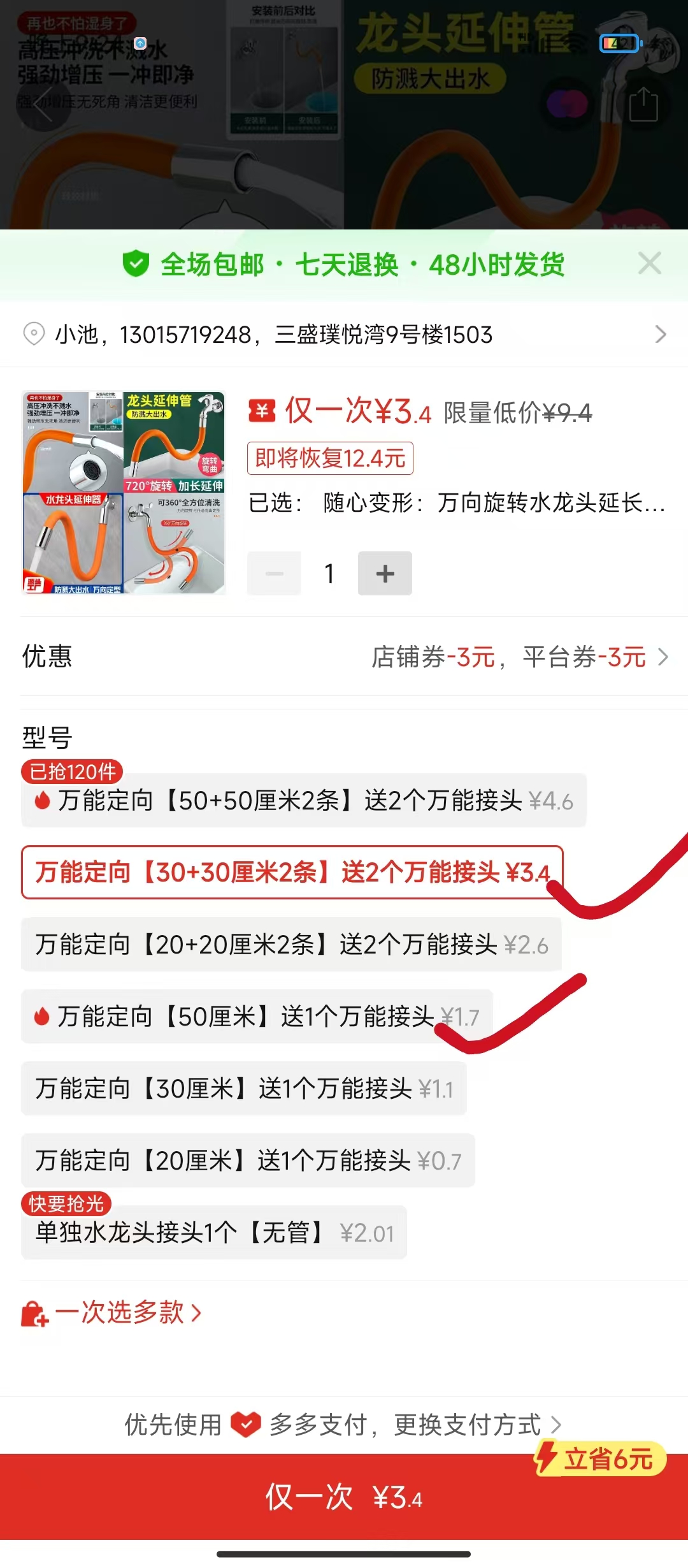This screenshot has width=688, height=1568.
Task: Open the delivery address row for 小池
Action: [x=344, y=334]
